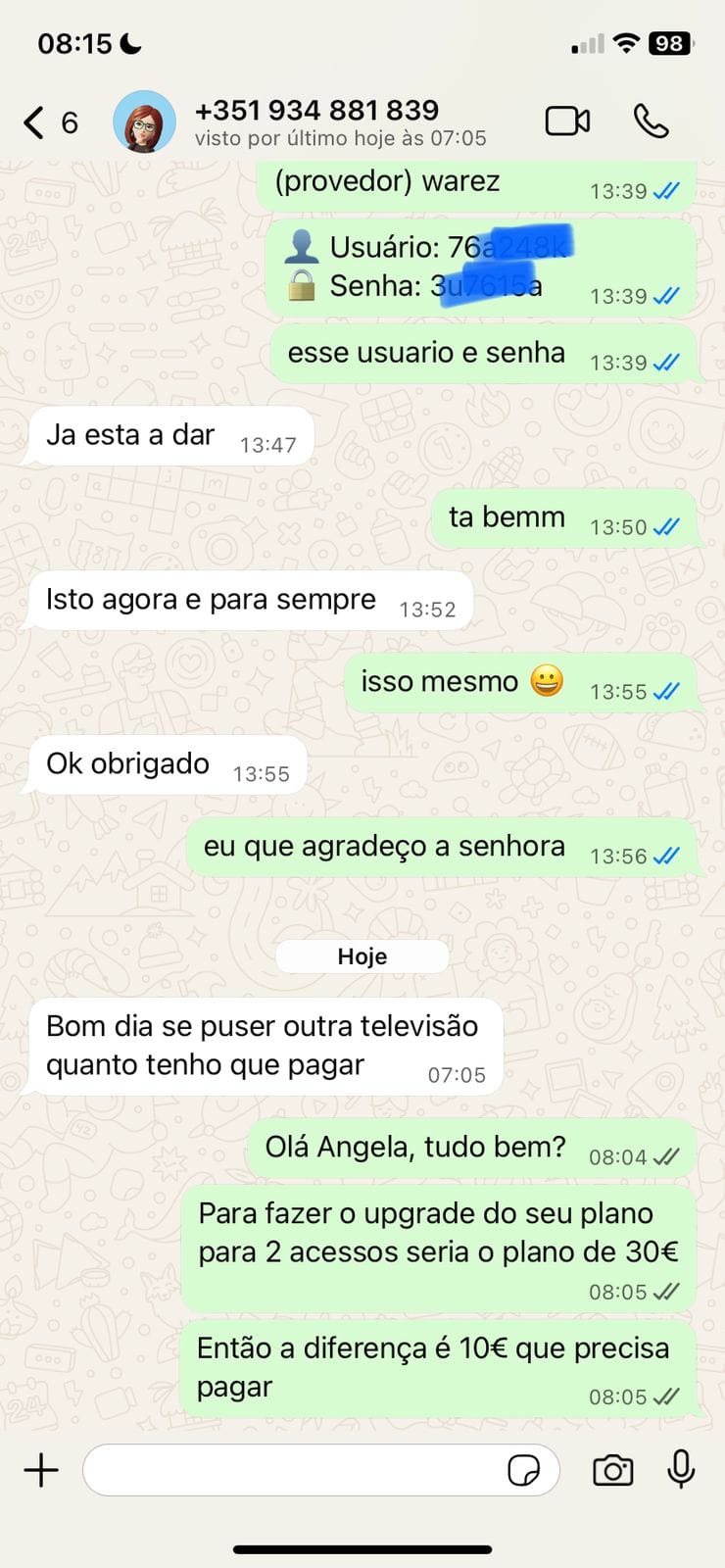This screenshot has height=1568, width=725.
Task: Start a video call
Action: pyautogui.click(x=567, y=122)
